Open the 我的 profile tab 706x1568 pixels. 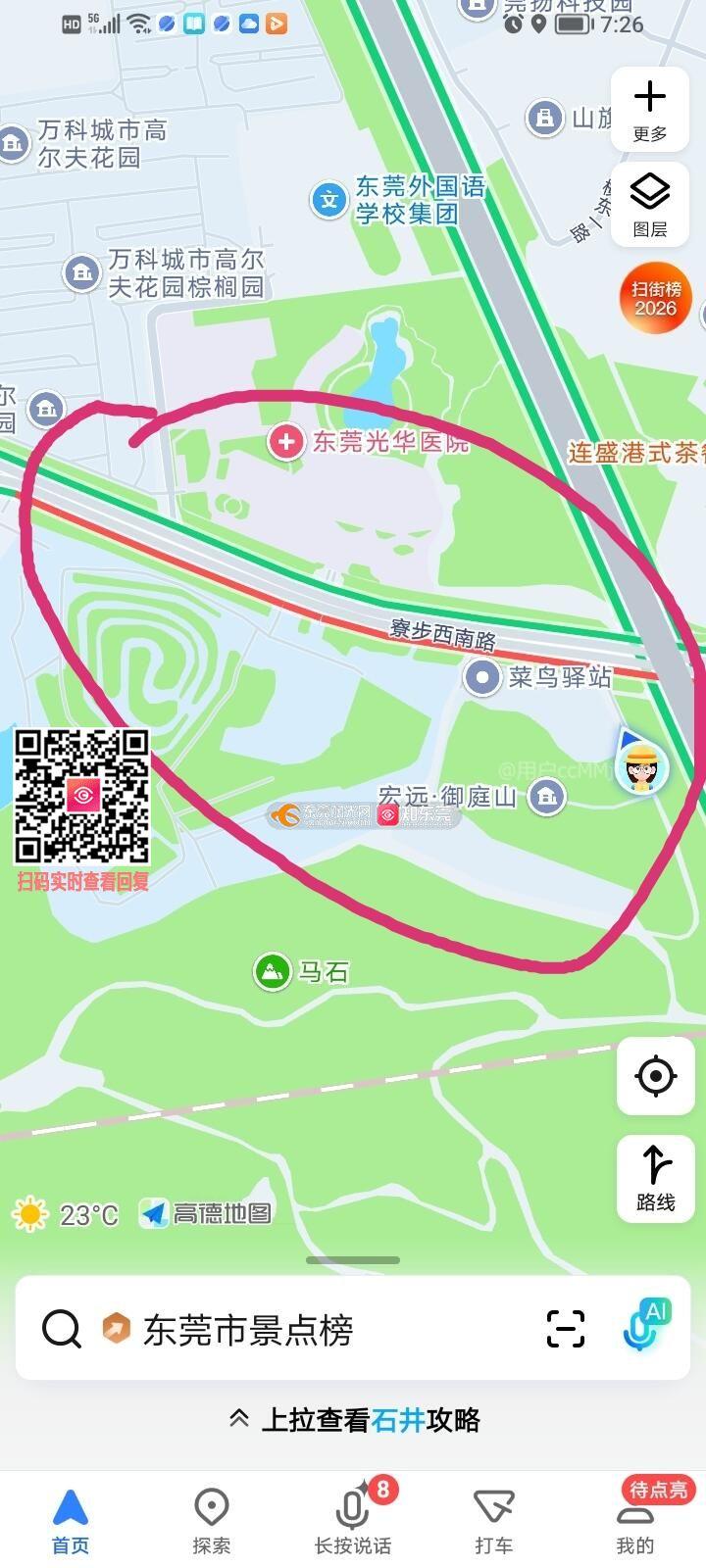pos(634,1524)
